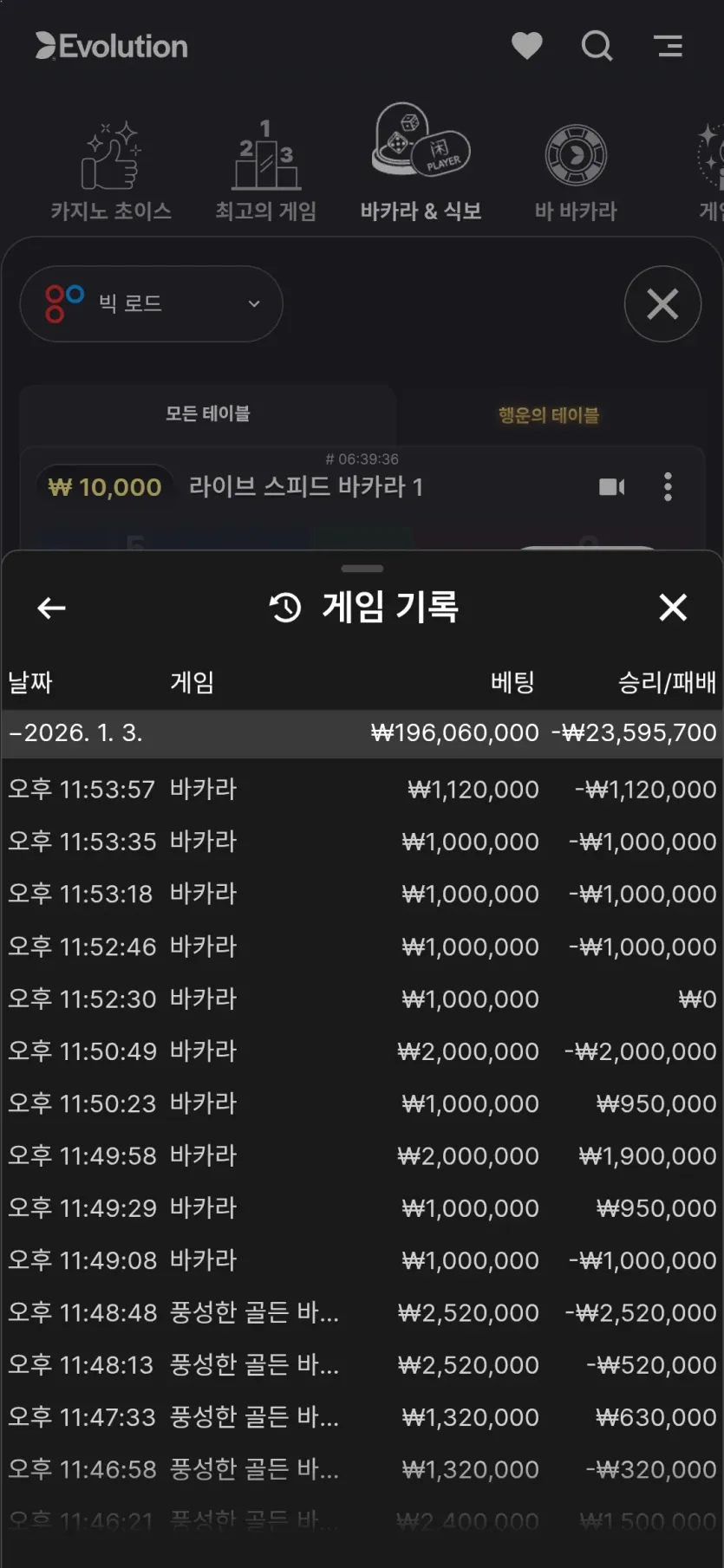Select the 바카라 & 식보 category
The image size is (724, 1568).
421,165
